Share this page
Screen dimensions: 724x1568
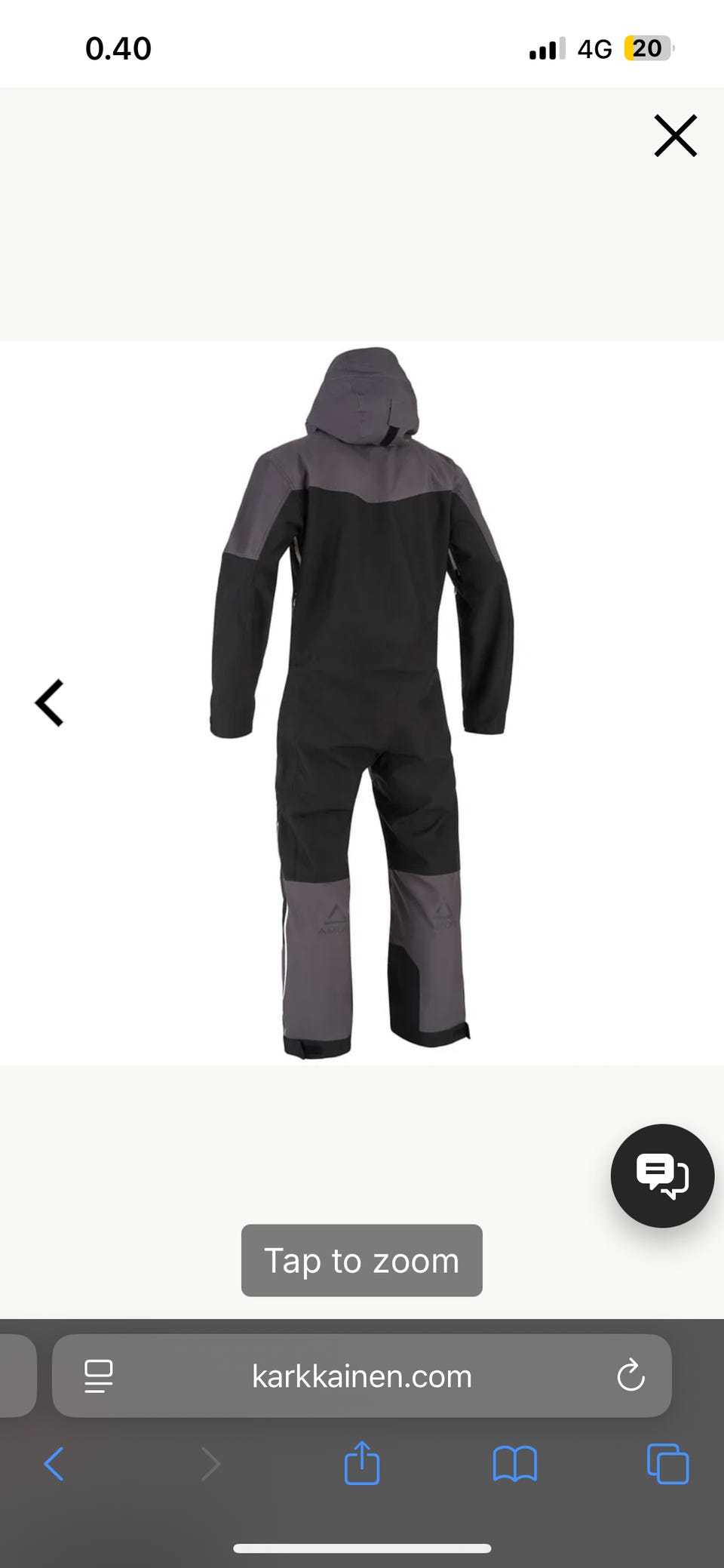tap(362, 1463)
